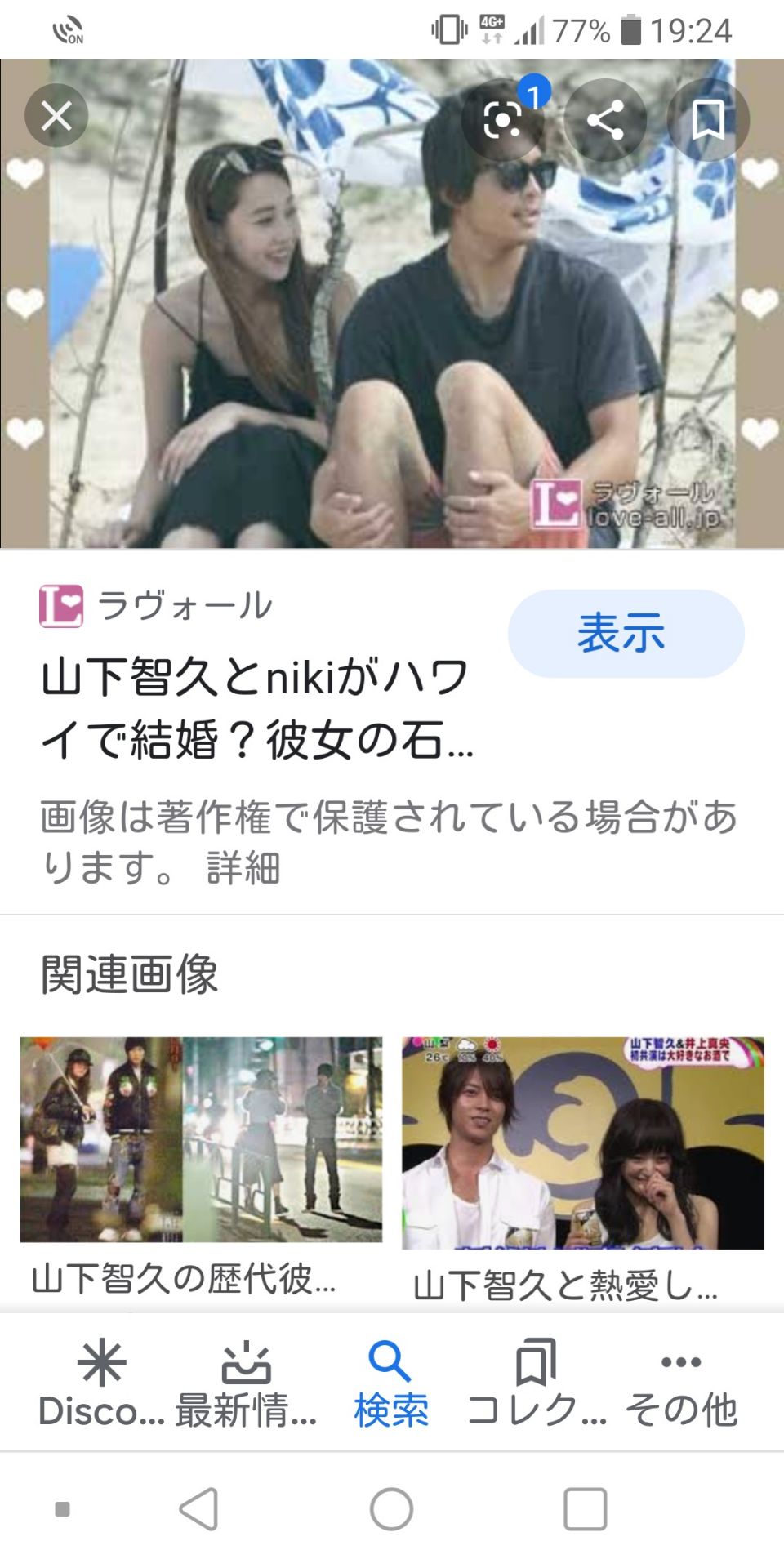The width and height of the screenshot is (784, 1568).
Task: Share this image
Action: [605, 121]
